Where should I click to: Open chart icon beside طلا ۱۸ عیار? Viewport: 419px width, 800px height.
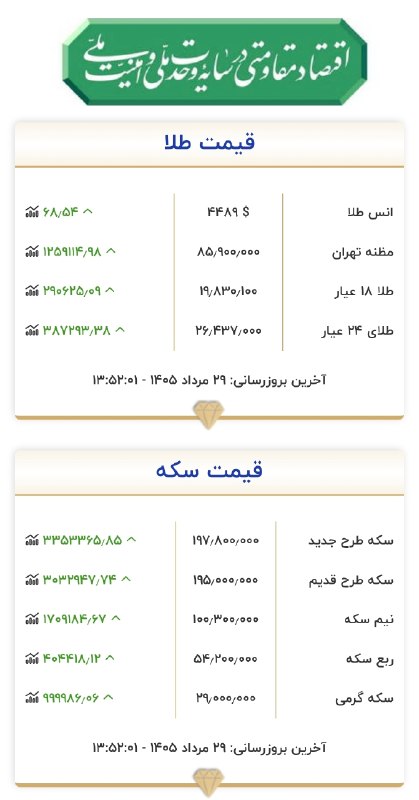pyautogui.click(x=32, y=290)
